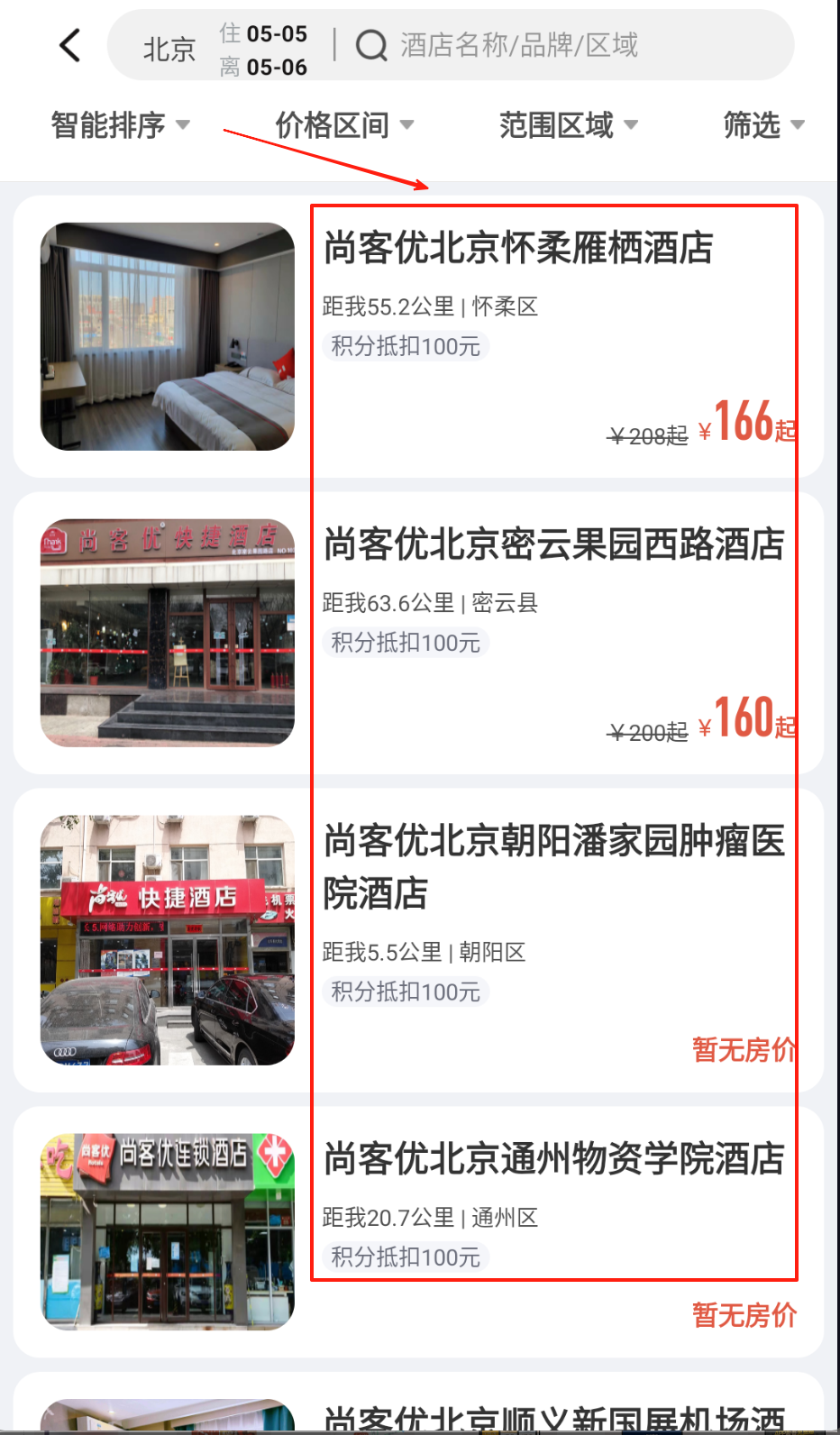View 尚客优北京密云果园西路酒店 details
Viewport: 840px width, 1435px height.
(553, 544)
